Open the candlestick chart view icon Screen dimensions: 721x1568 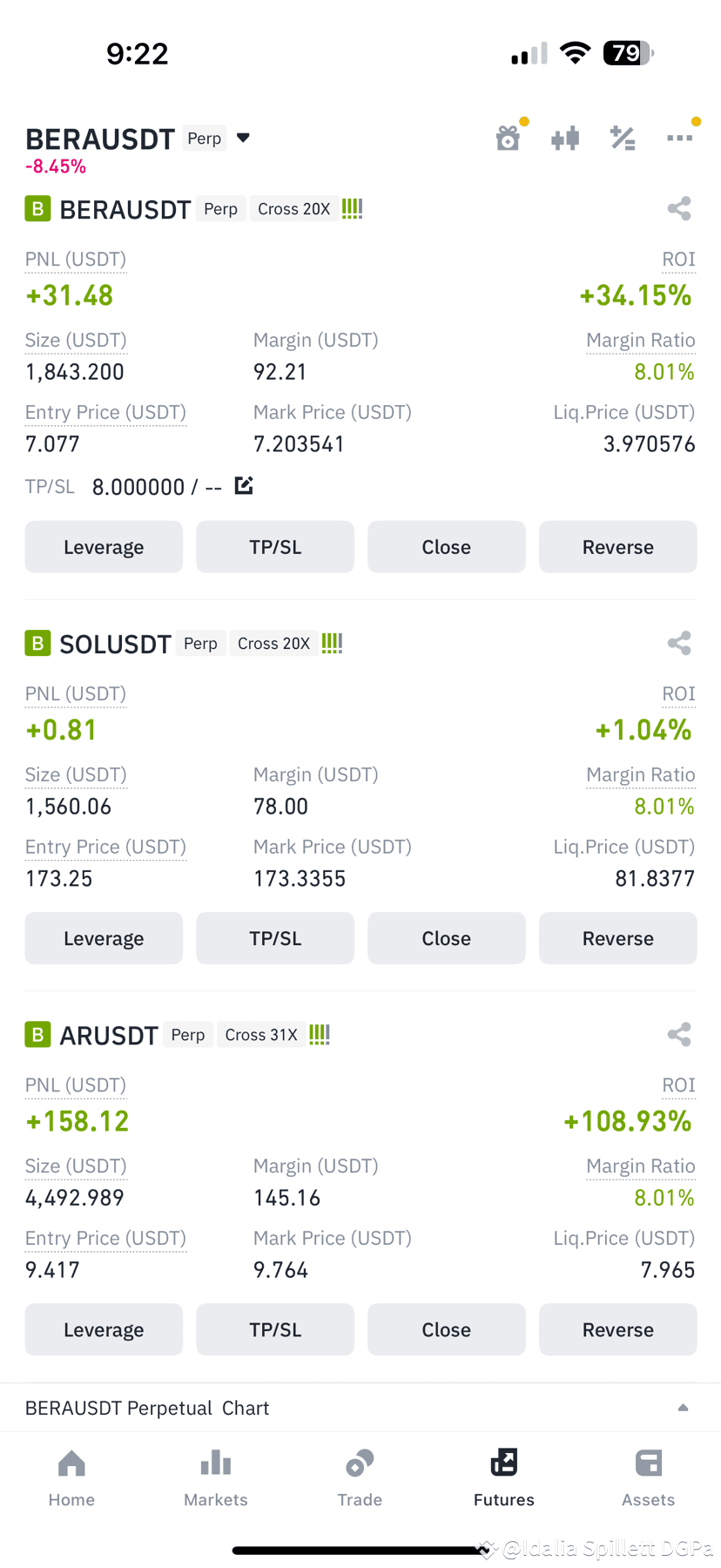(x=565, y=137)
